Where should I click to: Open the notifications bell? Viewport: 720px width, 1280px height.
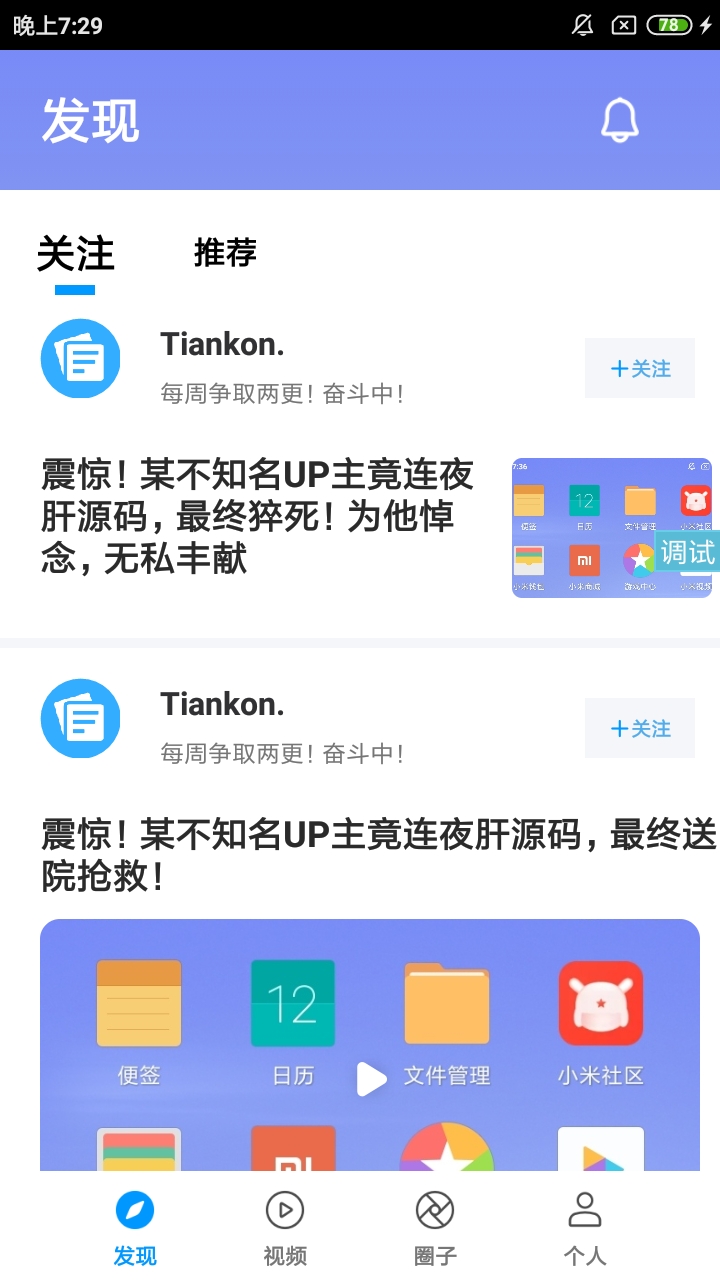coord(619,121)
